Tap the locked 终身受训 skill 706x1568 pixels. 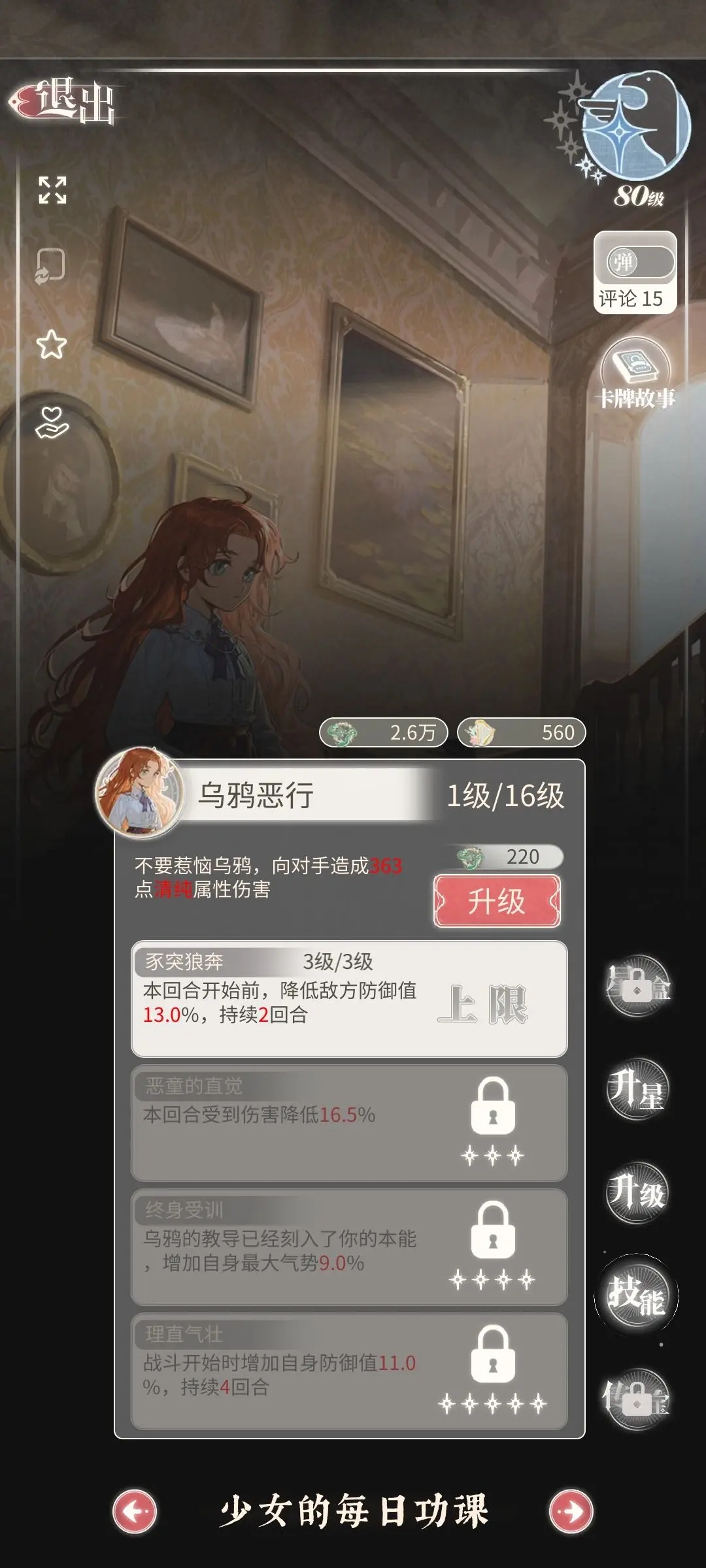349,1247
